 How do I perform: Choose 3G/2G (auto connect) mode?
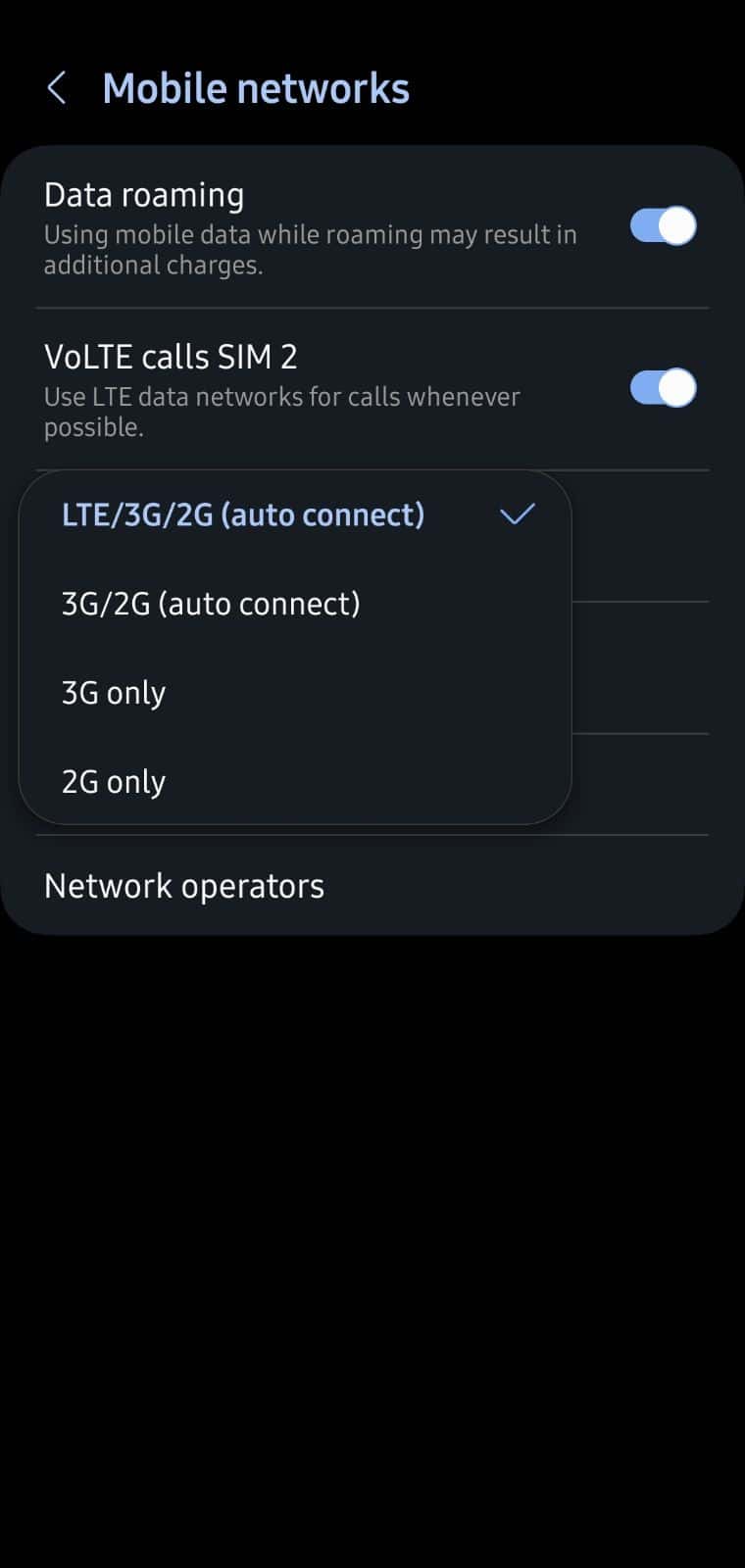(x=211, y=603)
